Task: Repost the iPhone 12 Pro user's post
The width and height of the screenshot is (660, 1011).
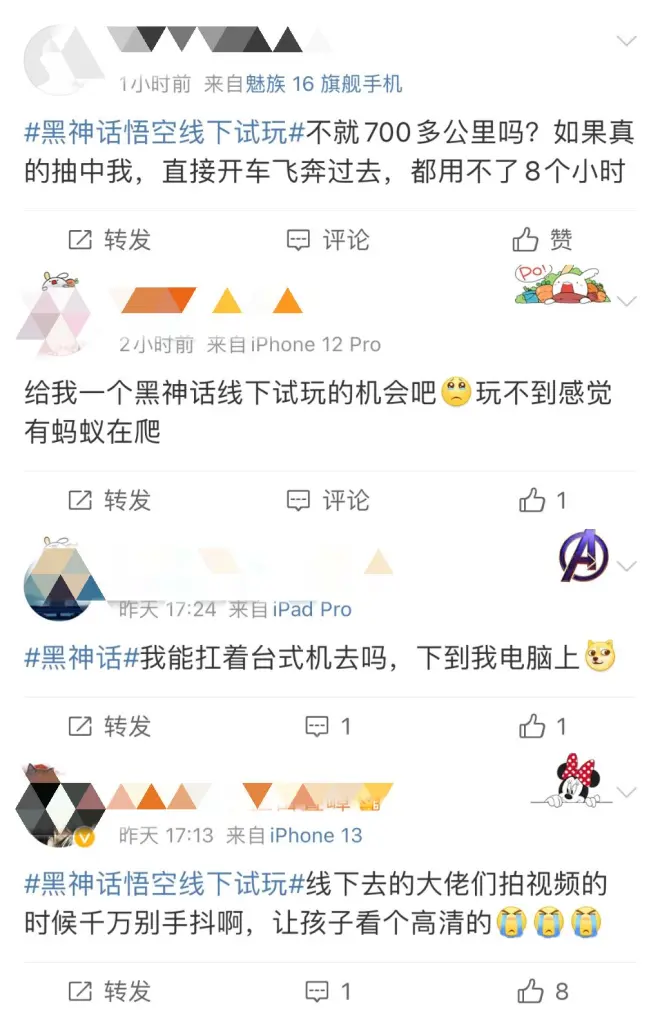Action: pyautogui.click(x=109, y=500)
